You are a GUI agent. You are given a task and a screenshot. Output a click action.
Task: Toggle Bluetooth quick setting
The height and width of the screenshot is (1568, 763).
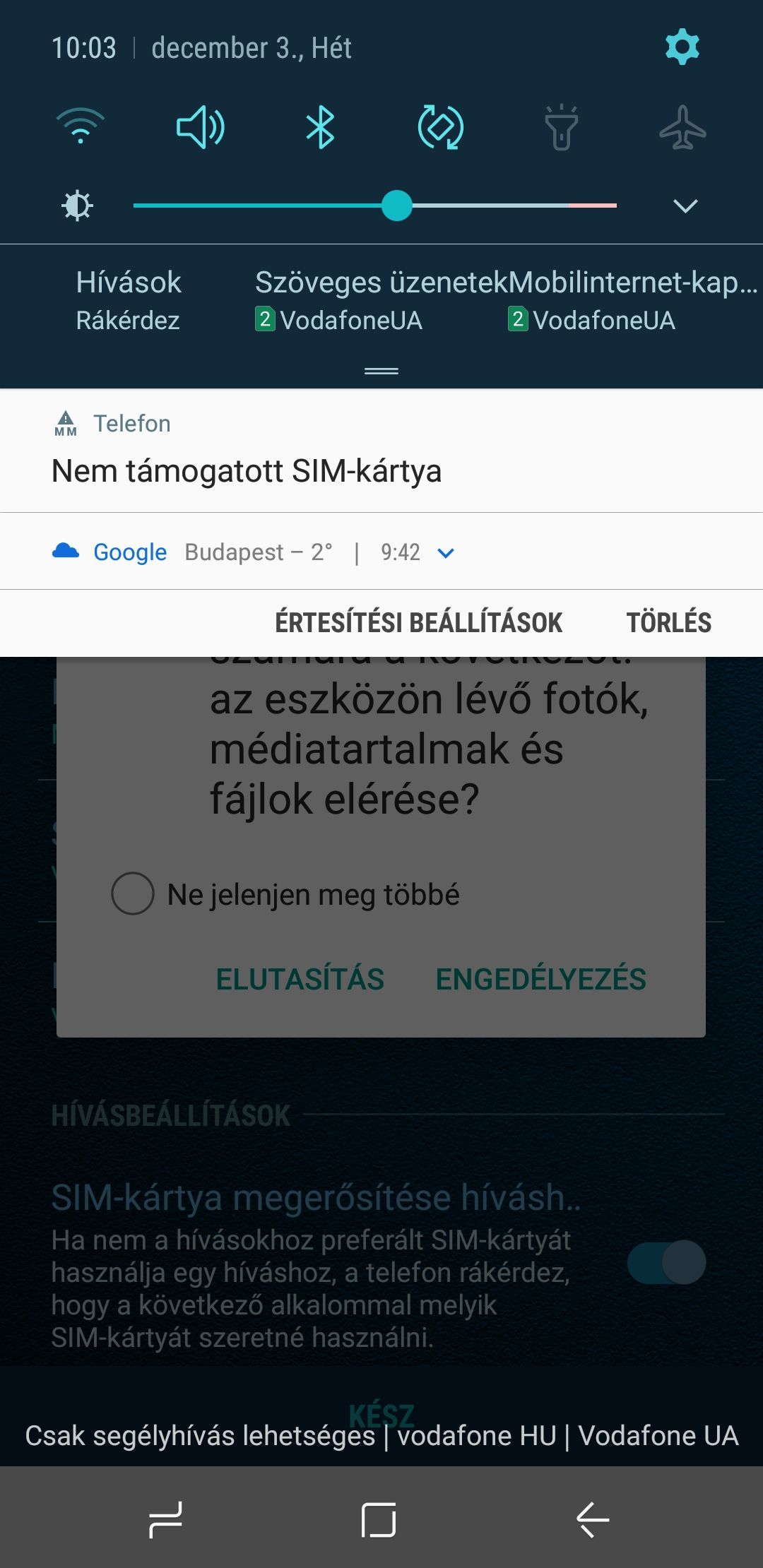(321, 127)
